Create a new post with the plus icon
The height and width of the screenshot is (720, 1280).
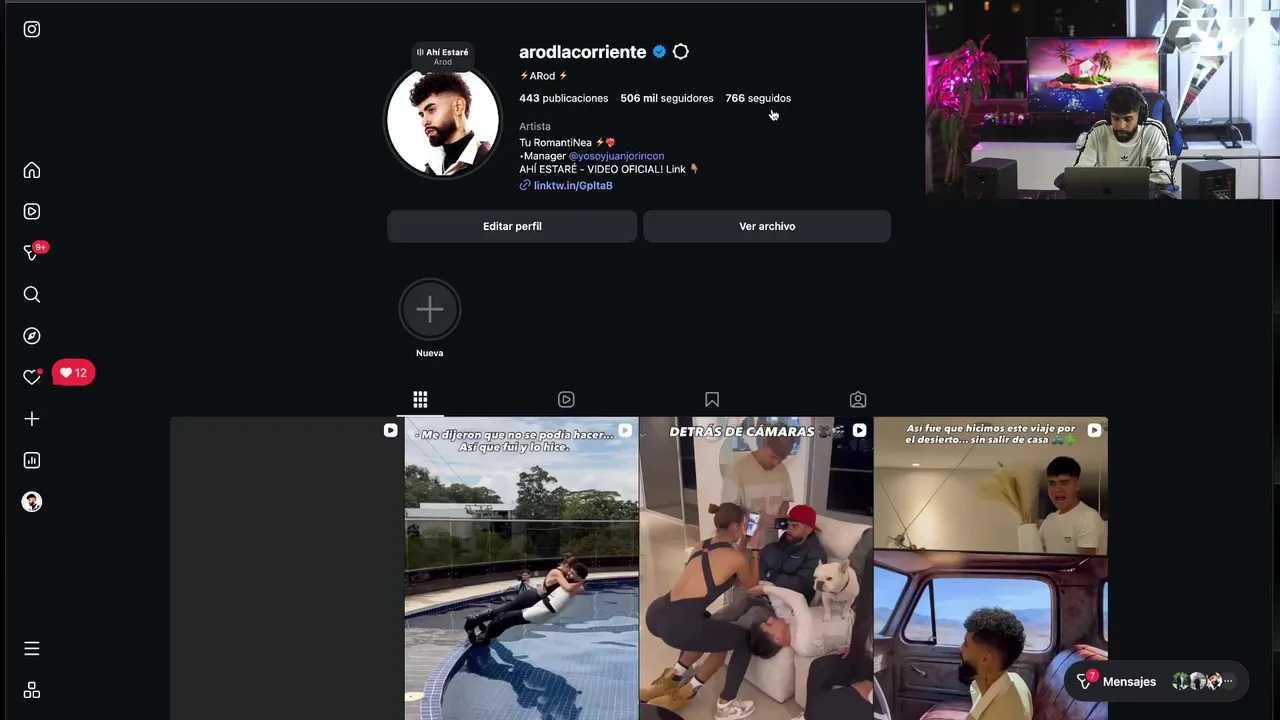pos(32,419)
